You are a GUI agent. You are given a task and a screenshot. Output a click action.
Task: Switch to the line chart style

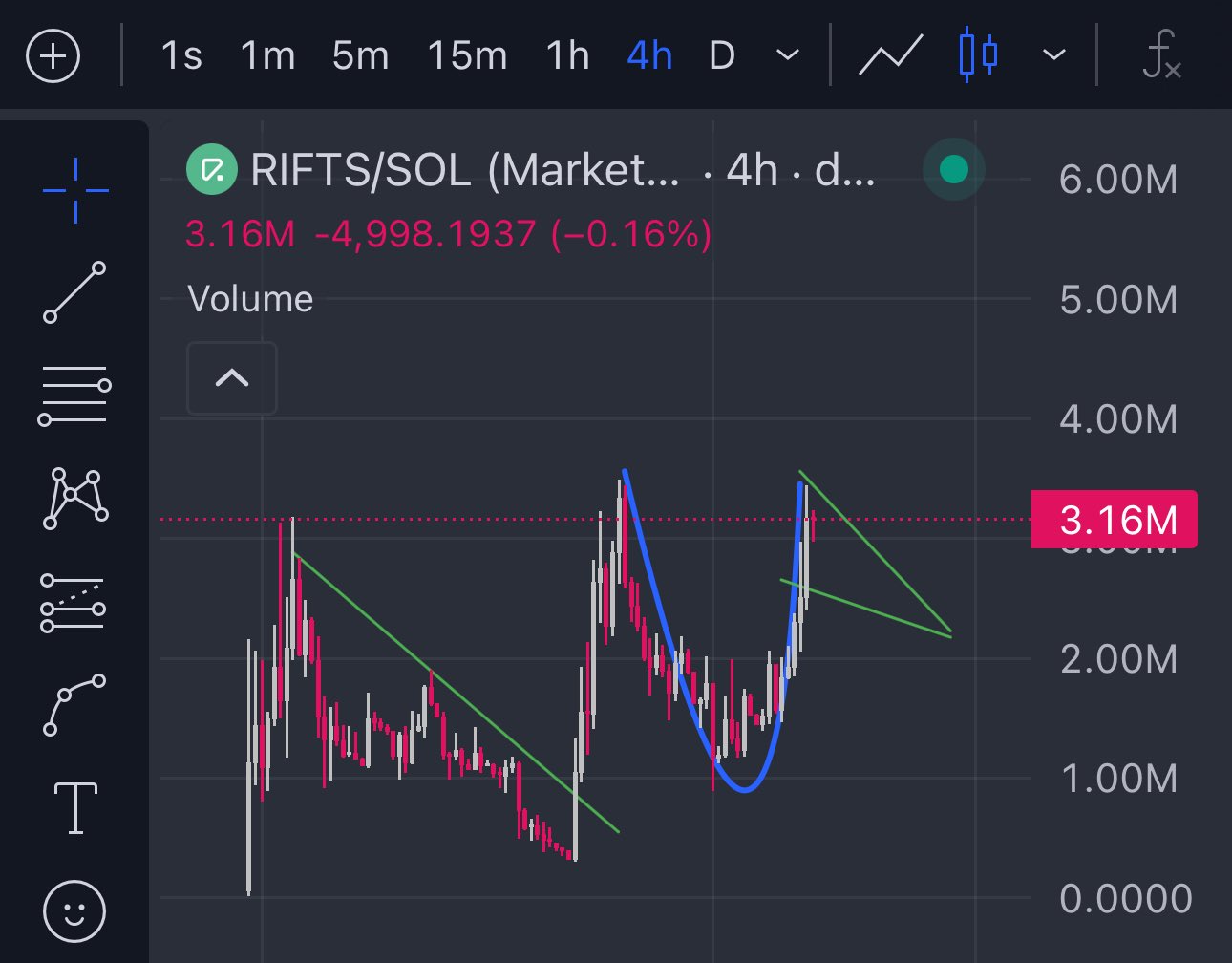point(890,56)
